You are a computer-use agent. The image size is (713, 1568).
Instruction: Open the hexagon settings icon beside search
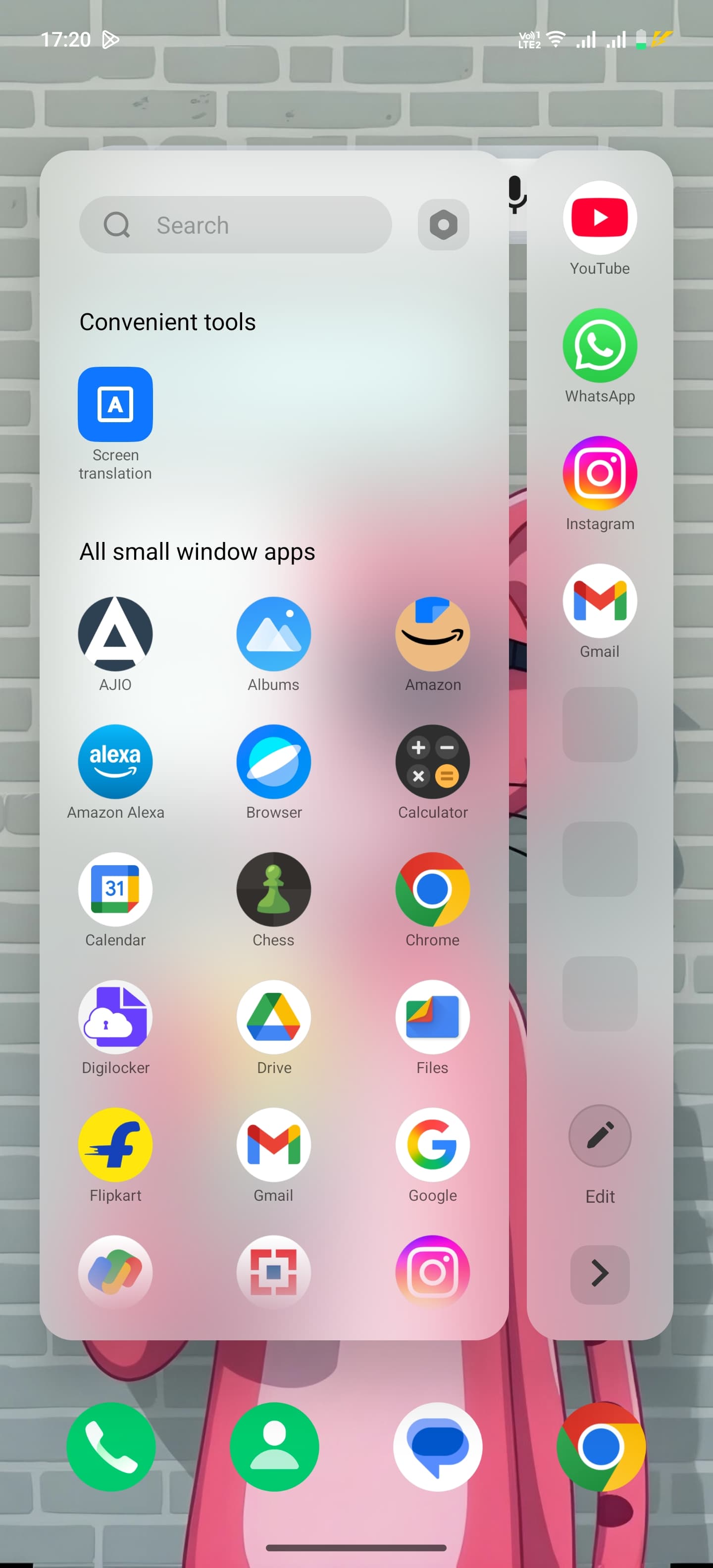[x=443, y=225]
